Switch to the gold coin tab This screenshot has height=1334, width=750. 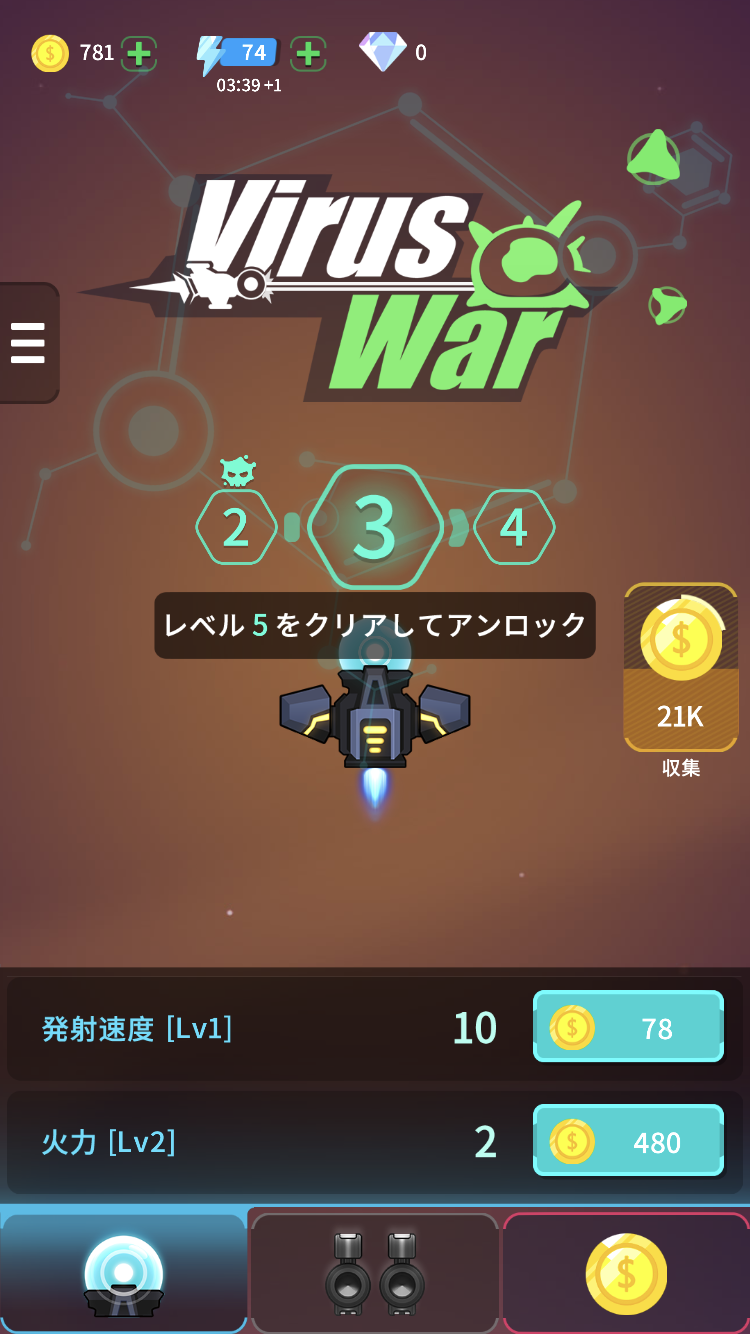pos(626,1273)
